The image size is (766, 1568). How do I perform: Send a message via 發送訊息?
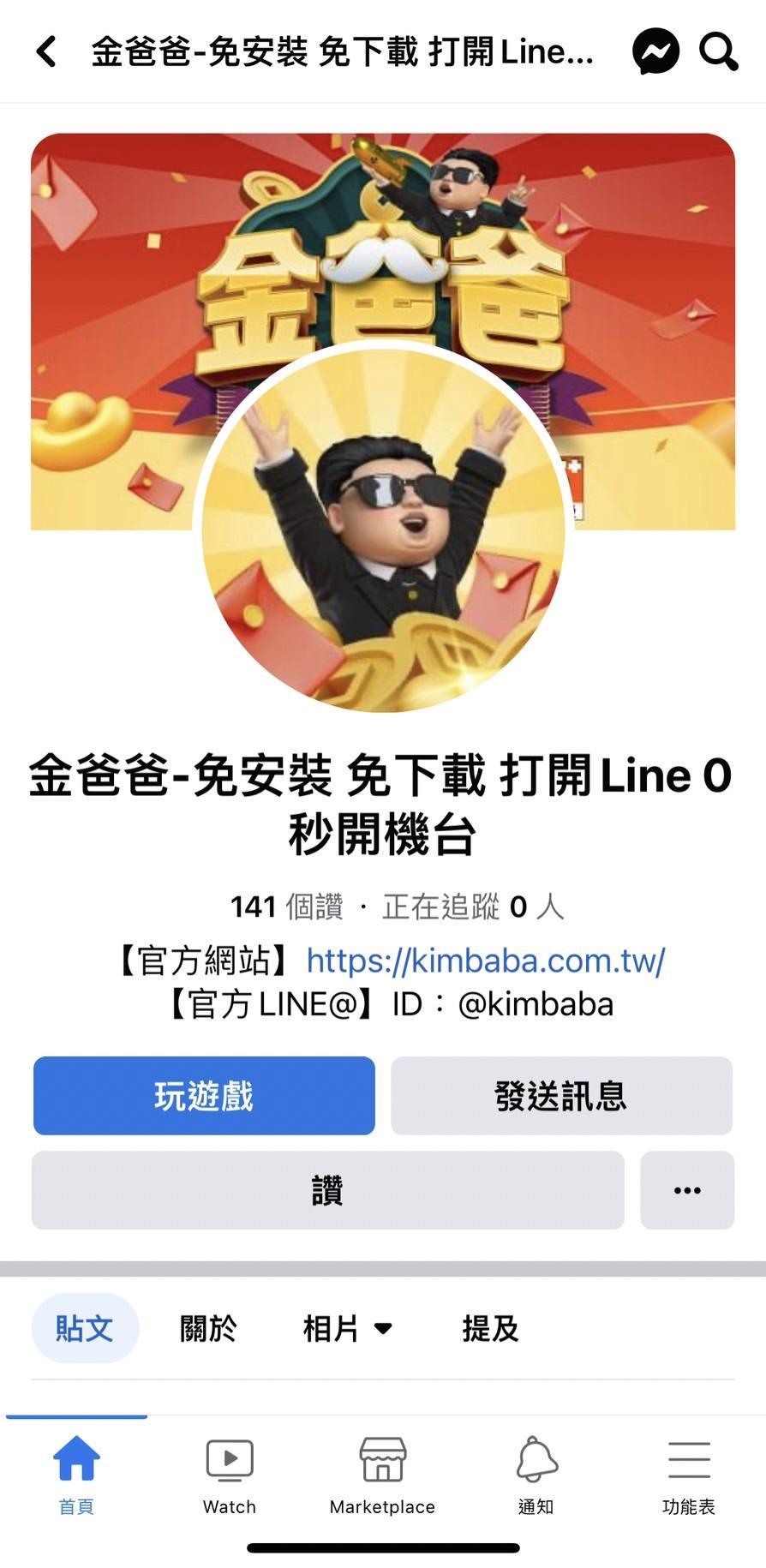point(561,1096)
